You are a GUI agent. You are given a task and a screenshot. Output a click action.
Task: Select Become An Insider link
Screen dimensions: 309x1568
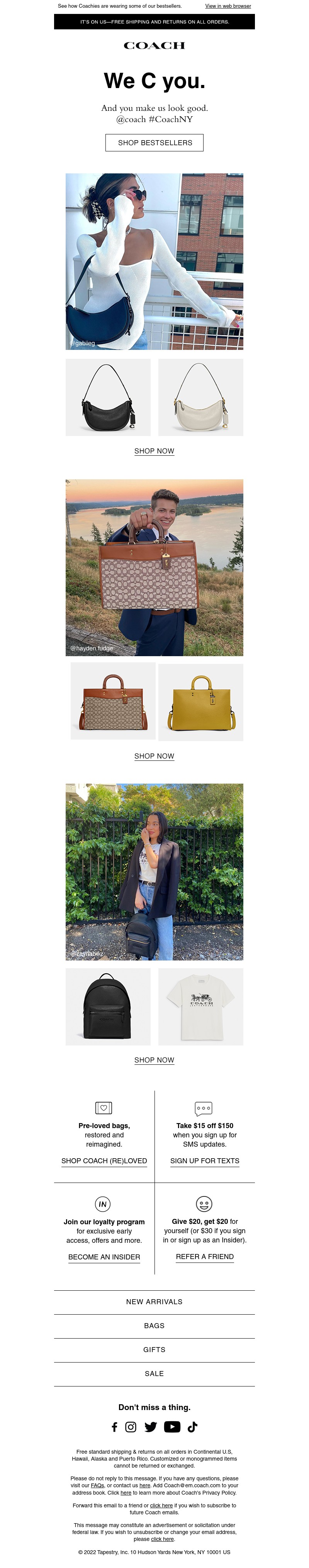(x=104, y=1257)
